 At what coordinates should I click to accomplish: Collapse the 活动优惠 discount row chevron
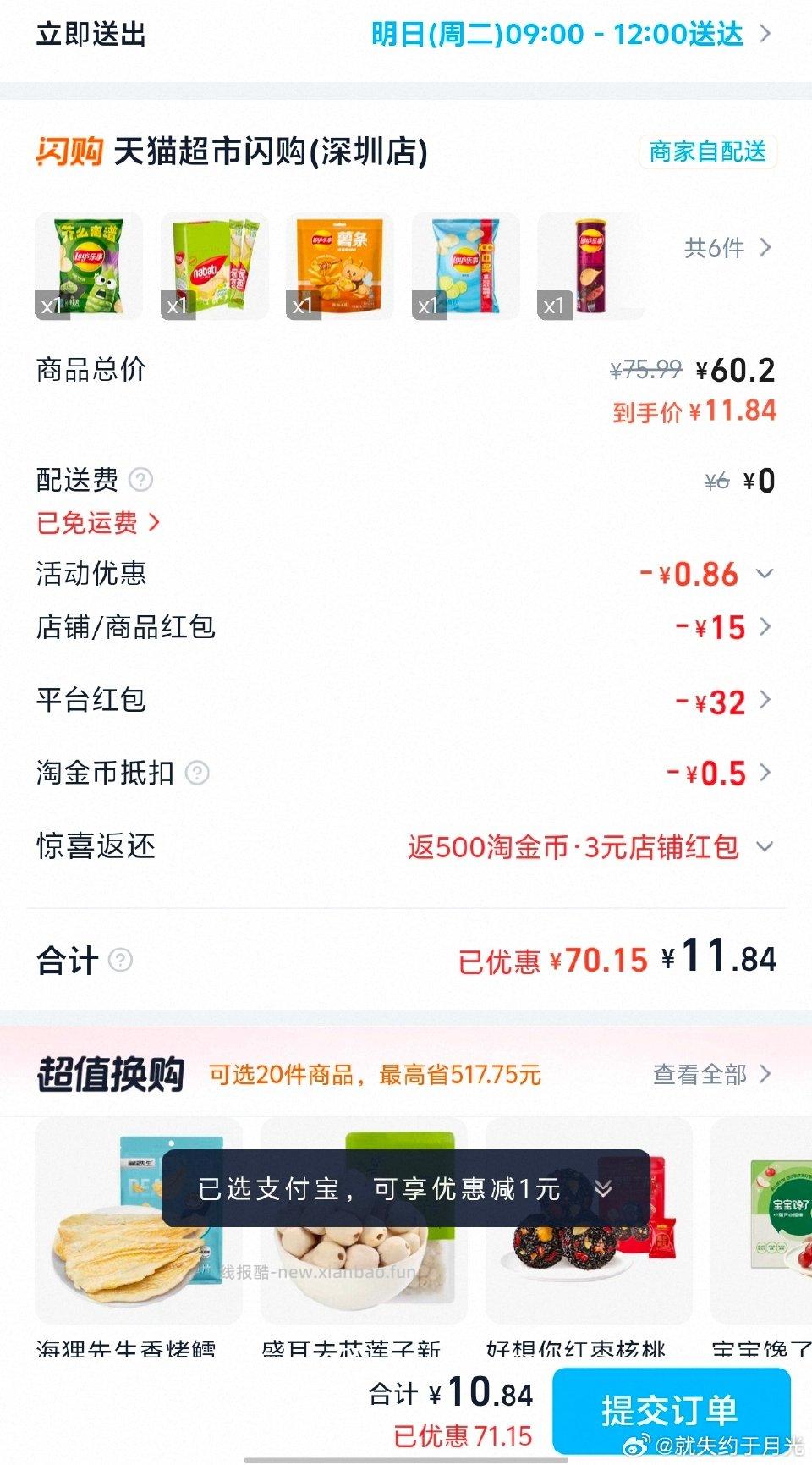[x=764, y=574]
